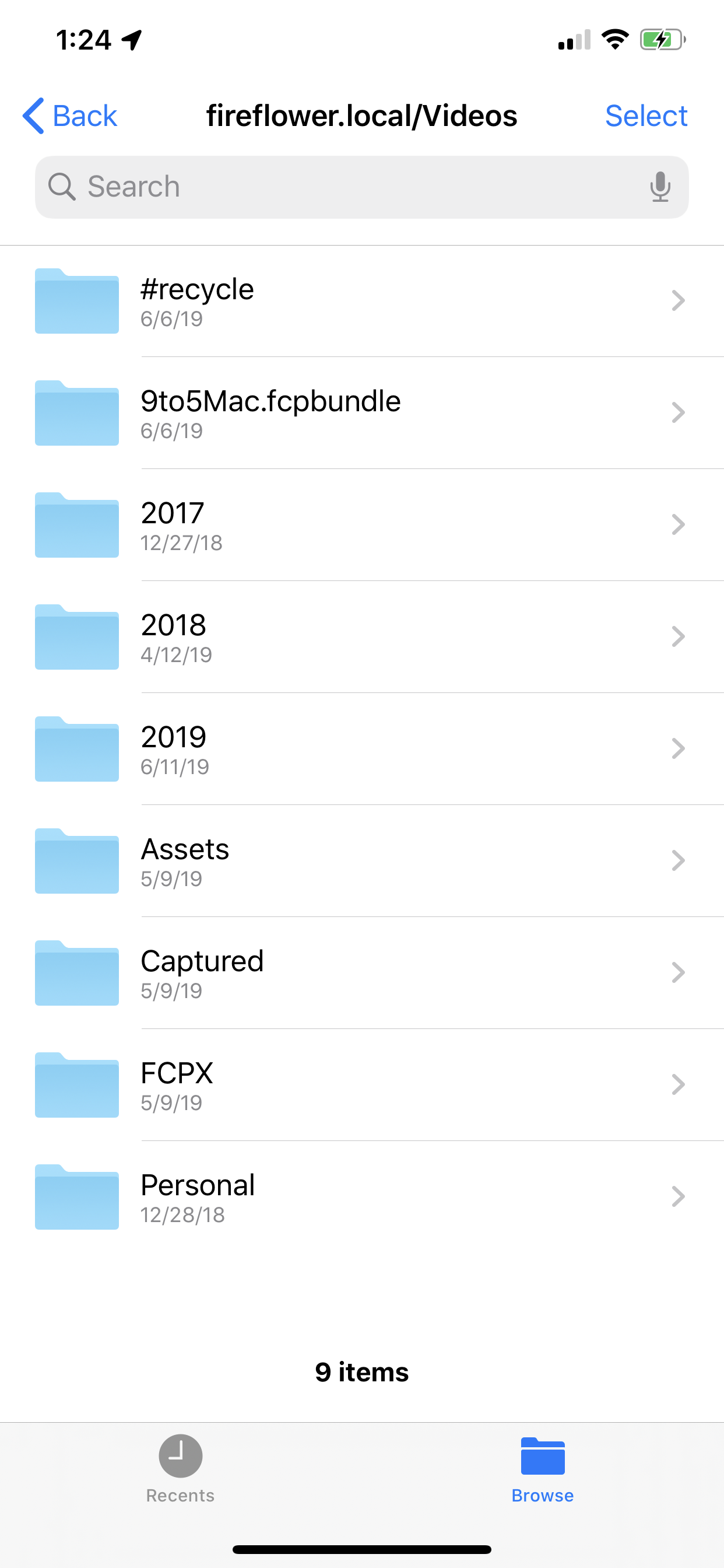Open the FCPX folder icon
This screenshot has height=1568, width=724.
click(x=76, y=1084)
